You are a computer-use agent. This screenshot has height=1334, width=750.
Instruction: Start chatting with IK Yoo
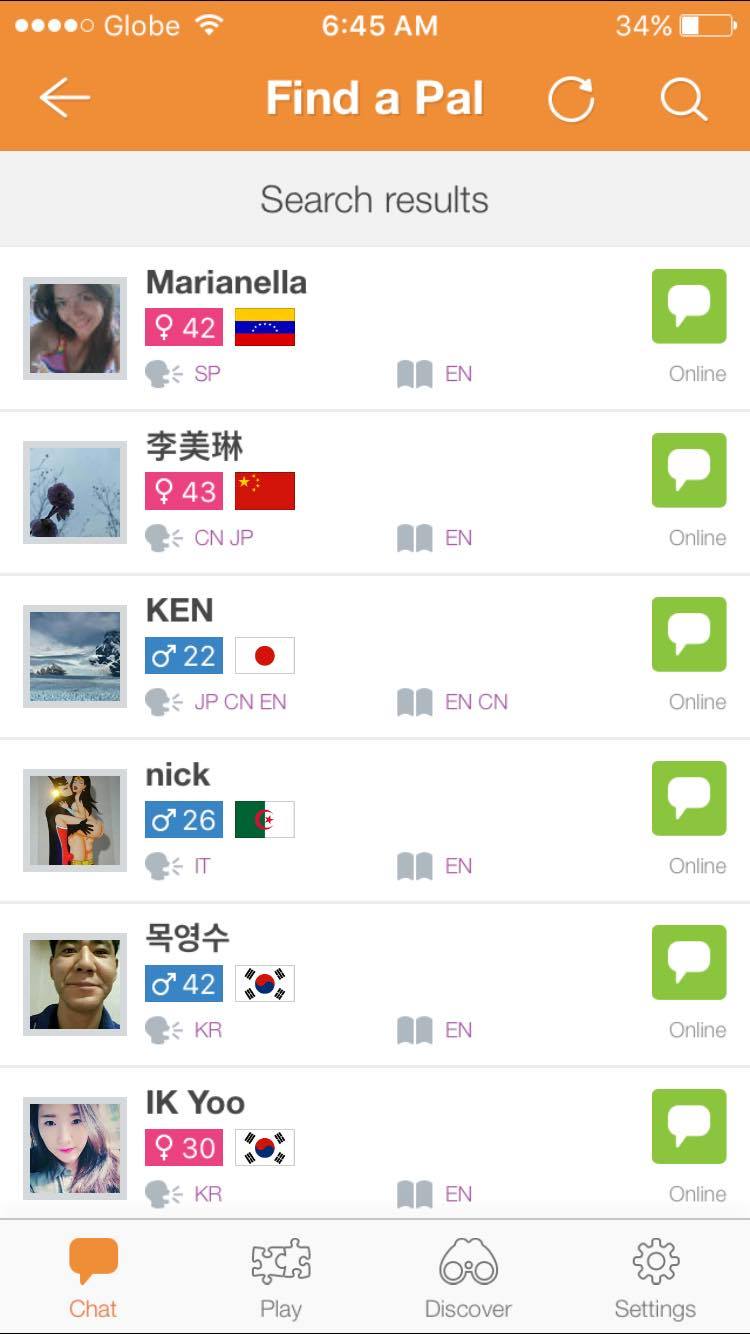pos(688,1127)
